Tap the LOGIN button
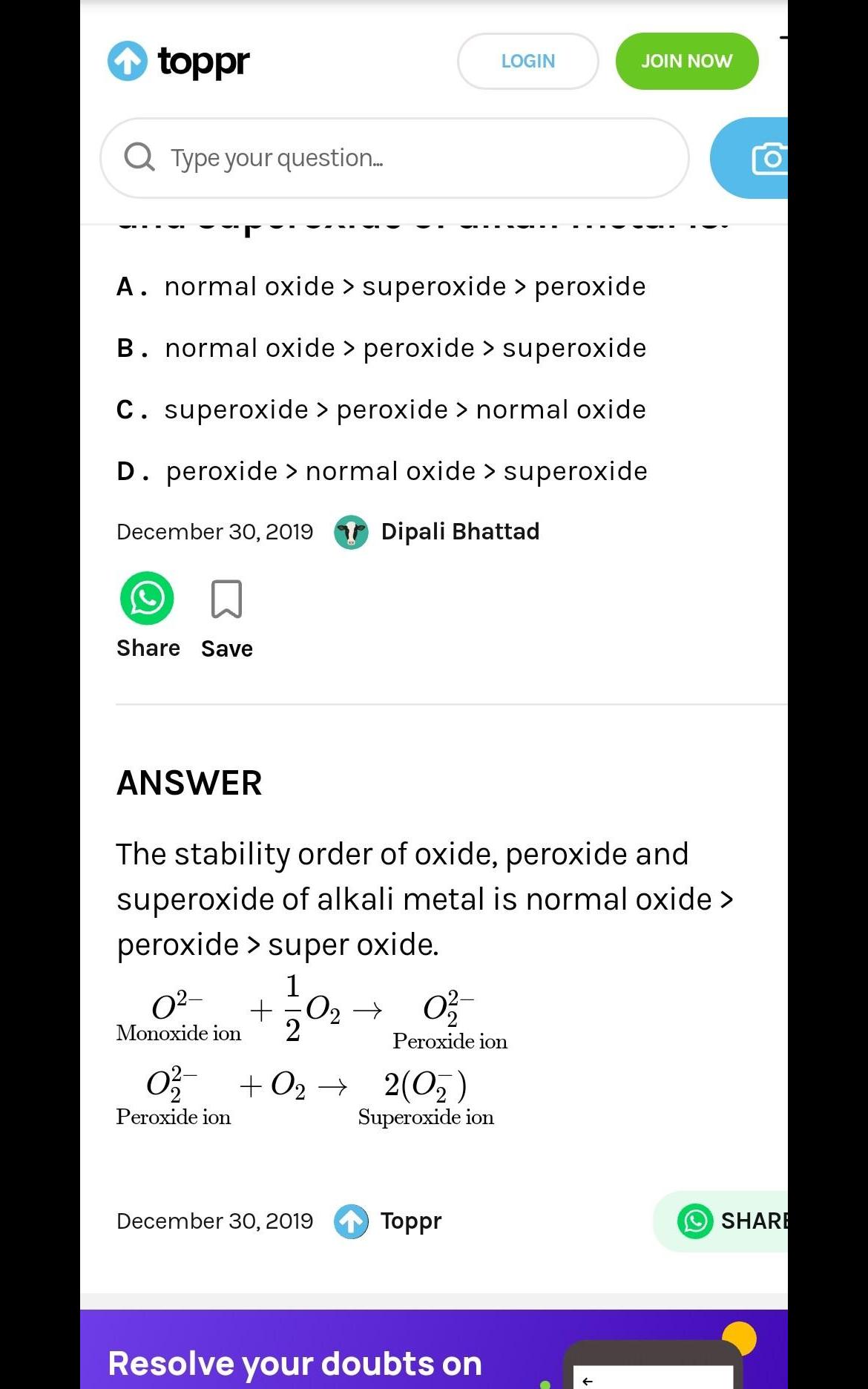The image size is (868, 1389). 527,61
